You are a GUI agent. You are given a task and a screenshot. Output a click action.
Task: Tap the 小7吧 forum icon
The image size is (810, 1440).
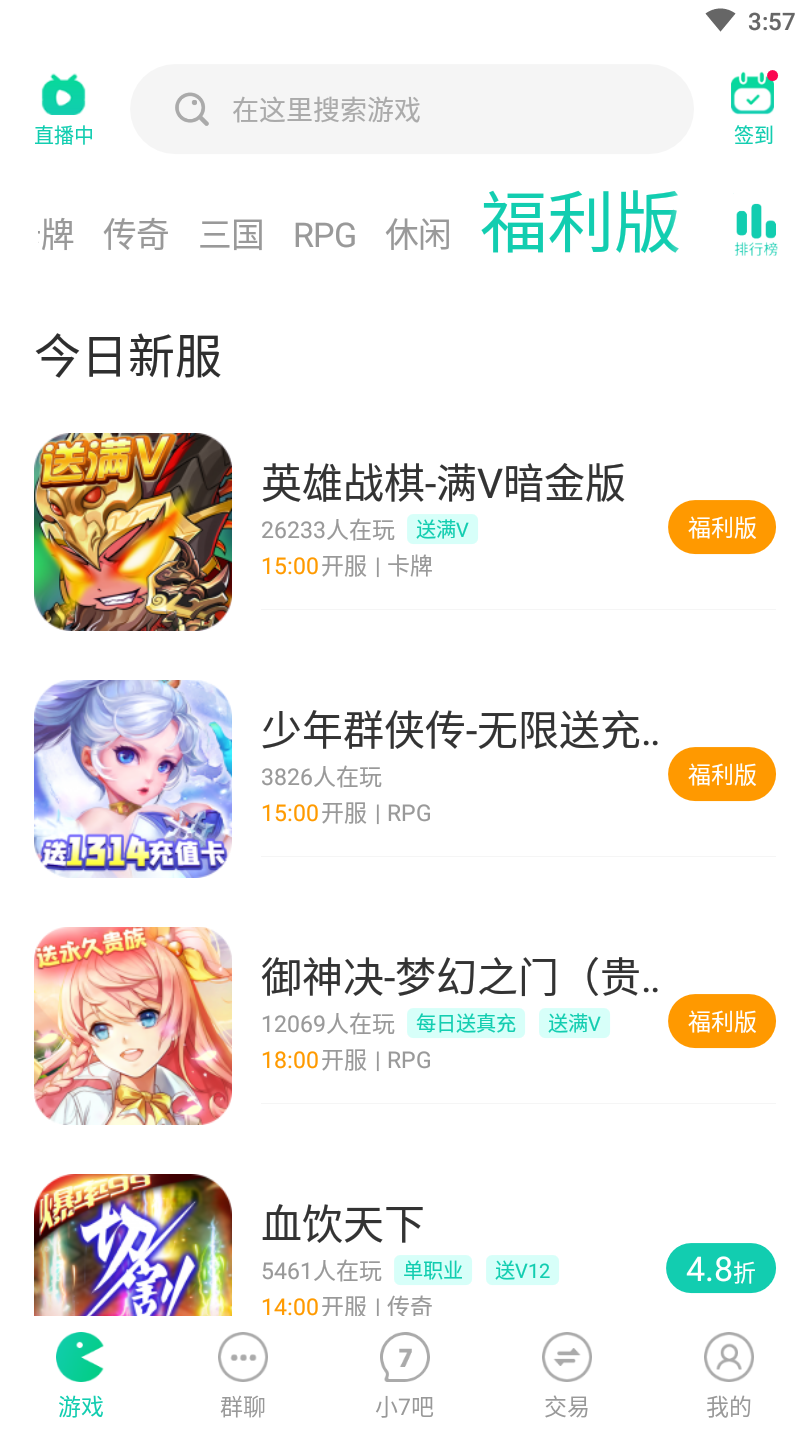tap(404, 1357)
